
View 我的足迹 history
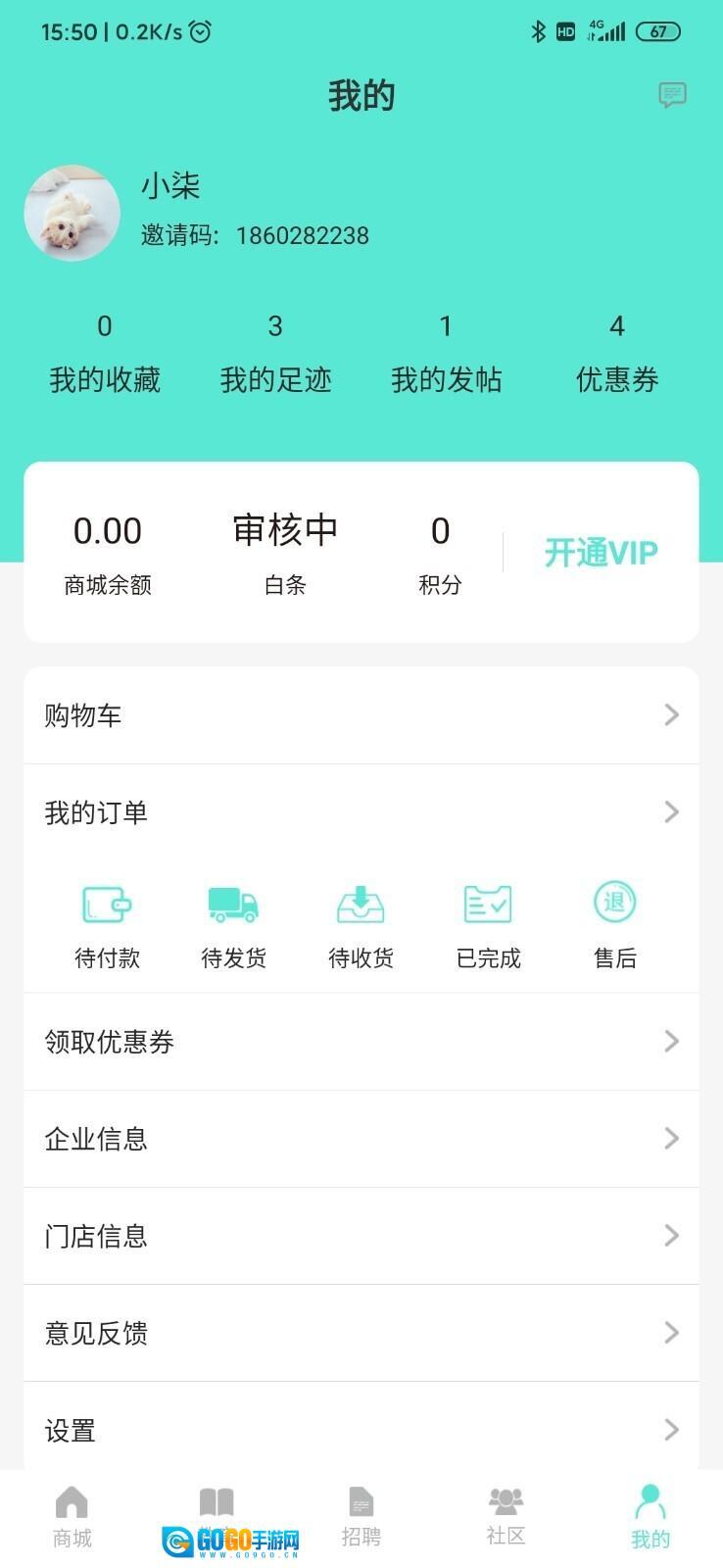pyautogui.click(x=275, y=354)
